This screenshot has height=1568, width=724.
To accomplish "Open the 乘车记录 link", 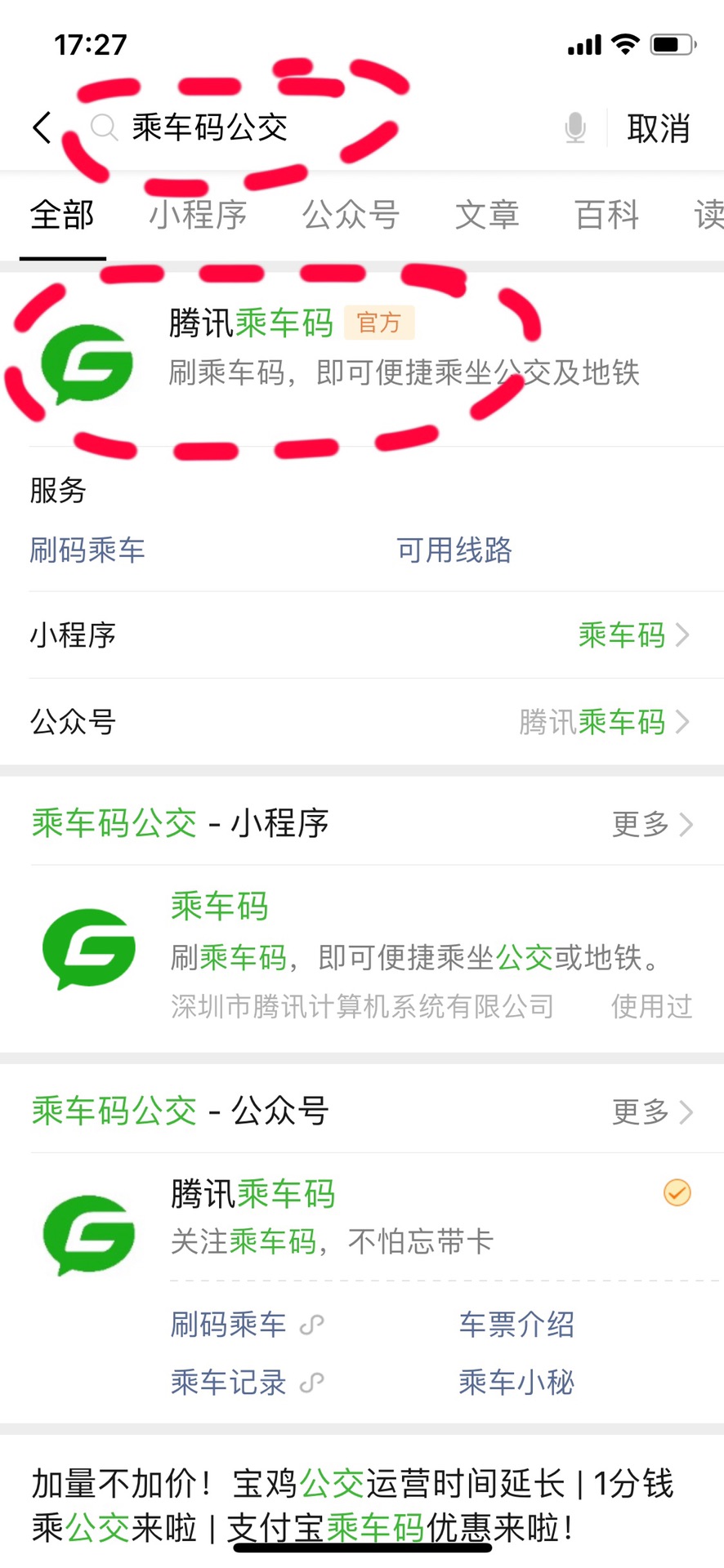I will [229, 1382].
